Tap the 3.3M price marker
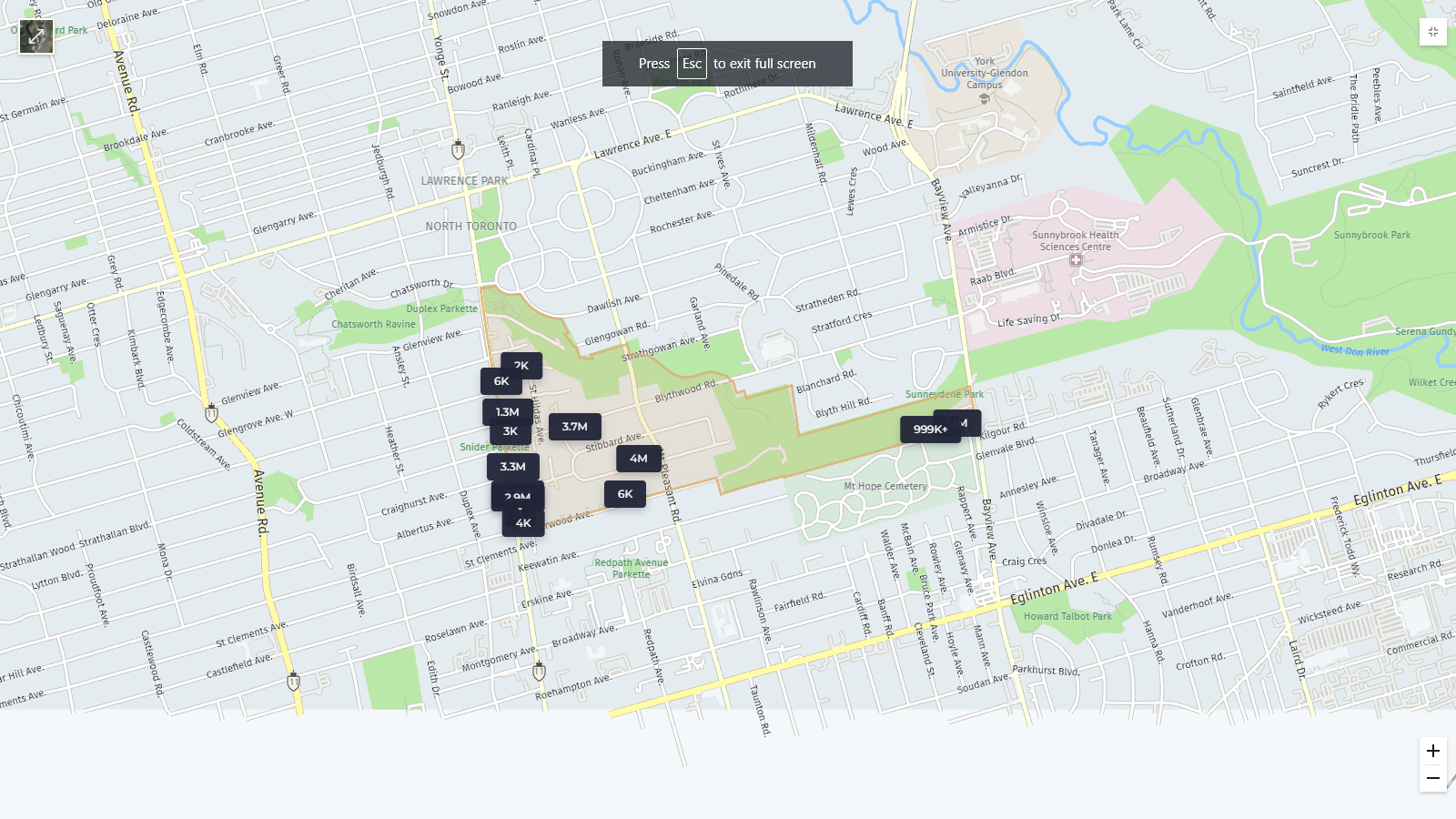The width and height of the screenshot is (1456, 819). [512, 467]
